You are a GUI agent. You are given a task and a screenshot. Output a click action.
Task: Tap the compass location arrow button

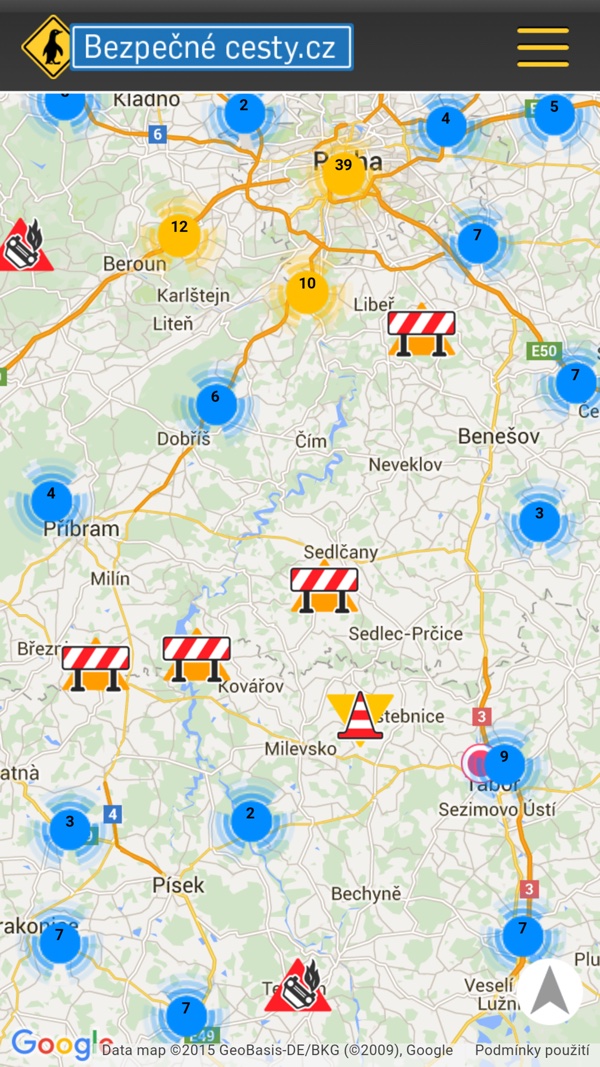coord(550,991)
